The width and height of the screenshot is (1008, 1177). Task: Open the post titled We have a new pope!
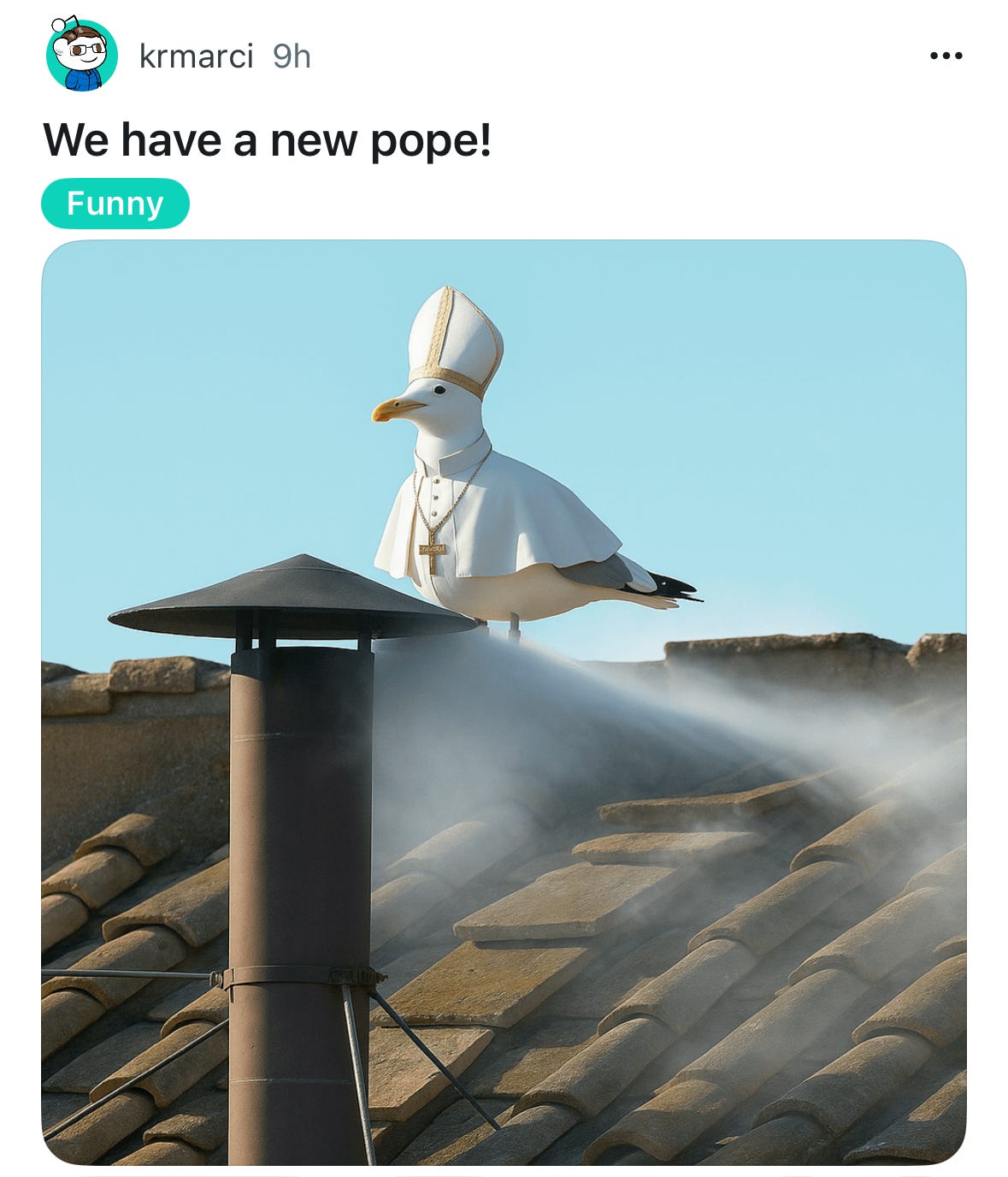268,139
